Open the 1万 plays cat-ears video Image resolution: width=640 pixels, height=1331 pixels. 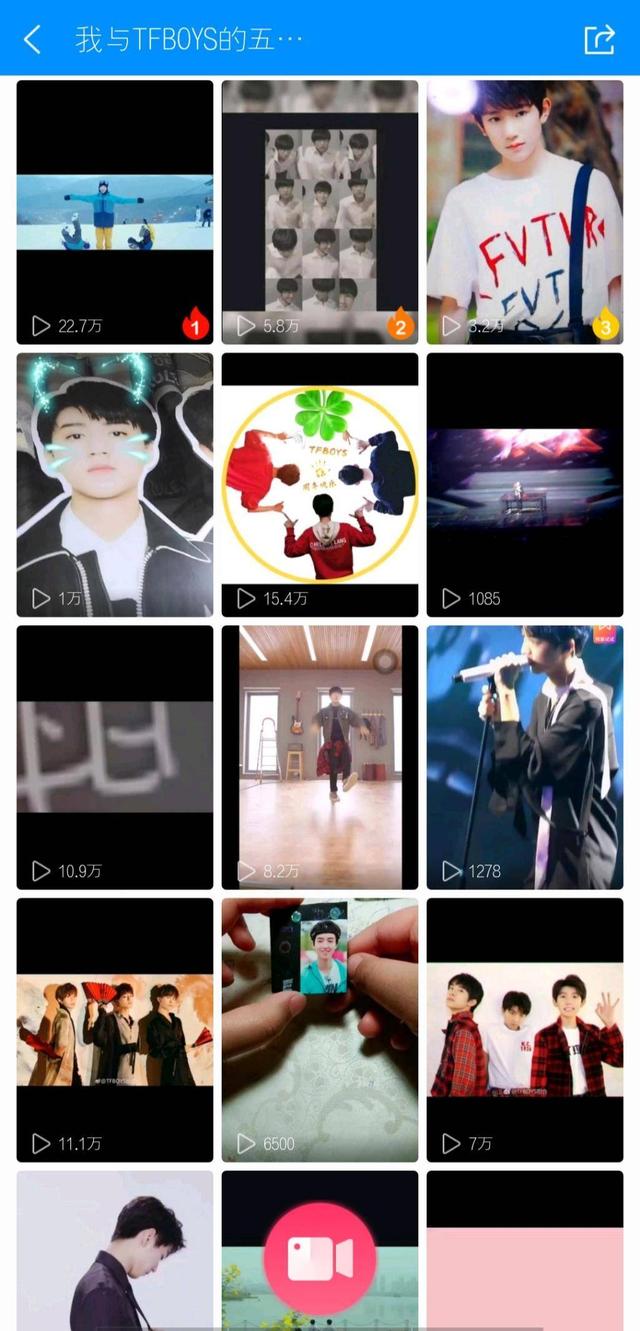coord(115,485)
